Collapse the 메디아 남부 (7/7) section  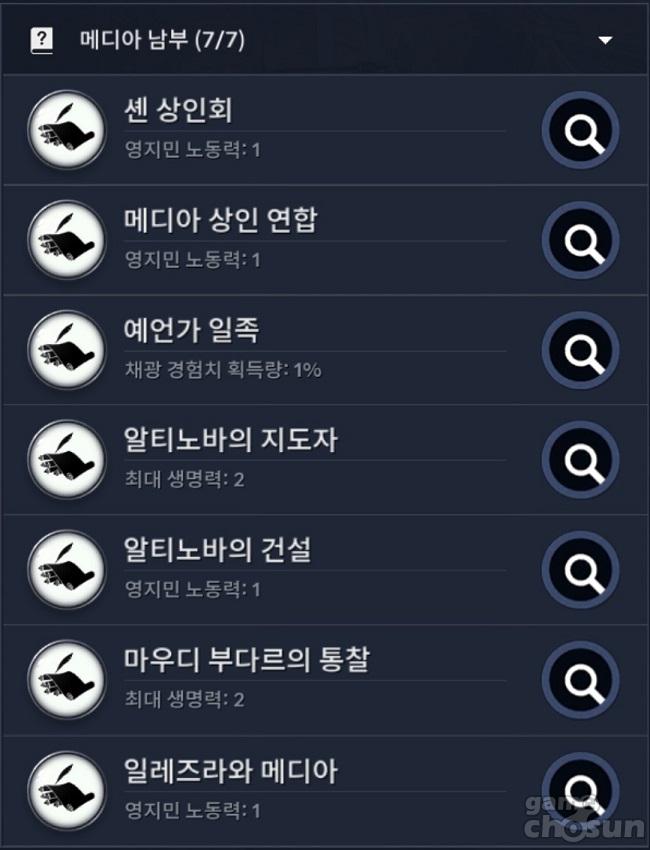(603, 41)
